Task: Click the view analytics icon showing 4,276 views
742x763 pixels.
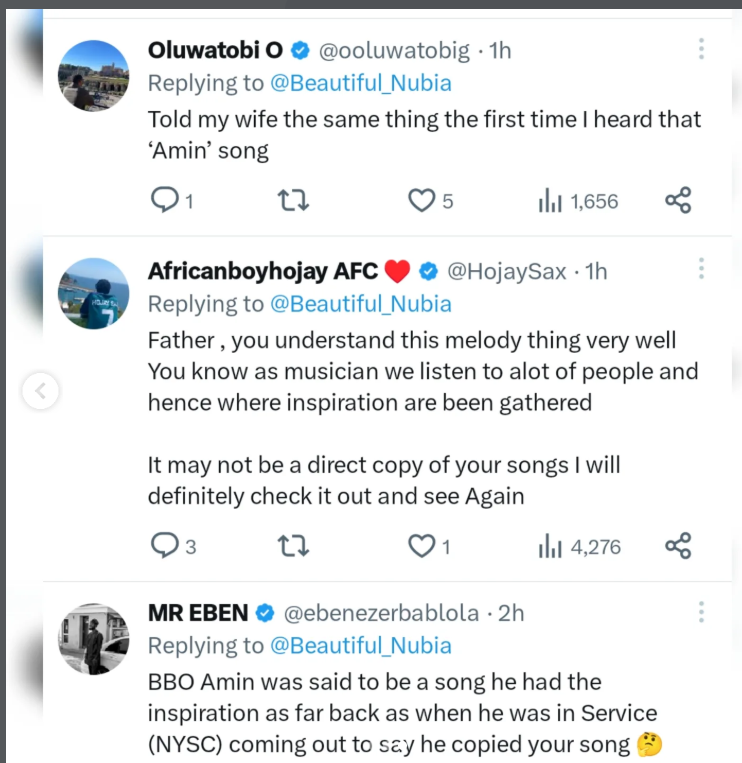Action: click(x=551, y=546)
